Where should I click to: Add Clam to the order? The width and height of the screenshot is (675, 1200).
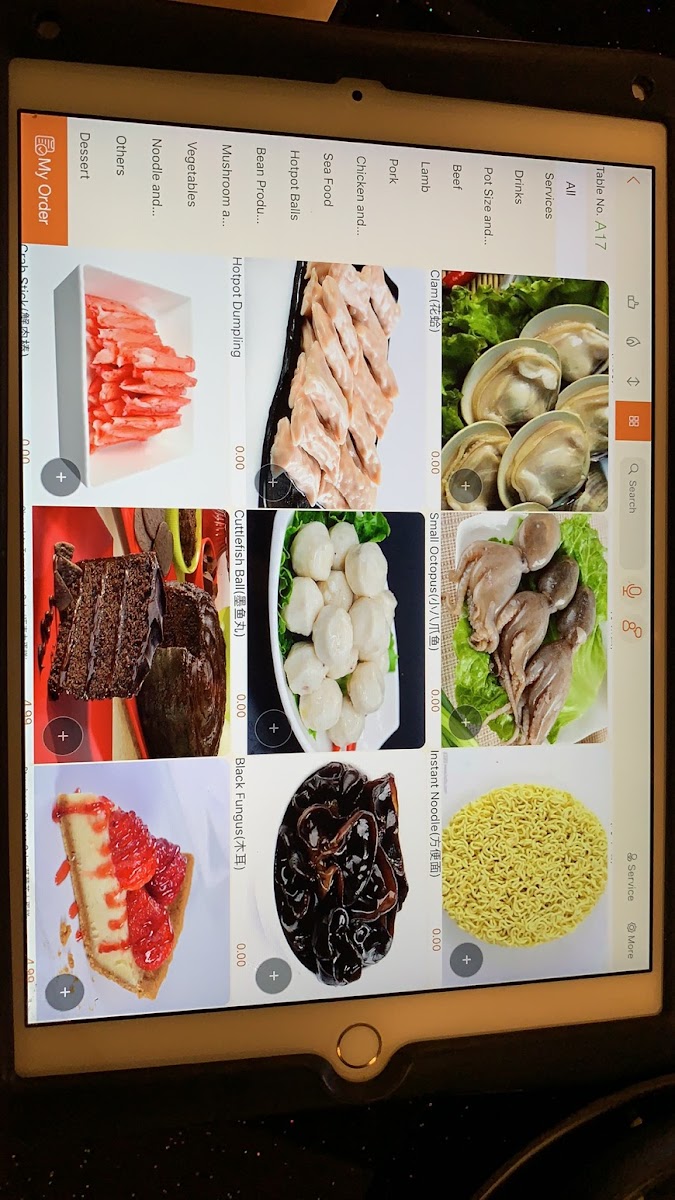click(x=466, y=486)
